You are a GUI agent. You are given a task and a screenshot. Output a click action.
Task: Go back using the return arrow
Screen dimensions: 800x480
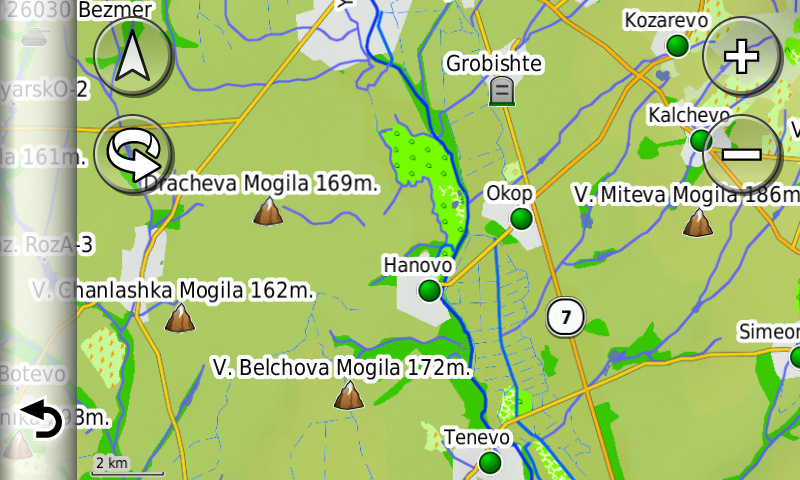41,420
